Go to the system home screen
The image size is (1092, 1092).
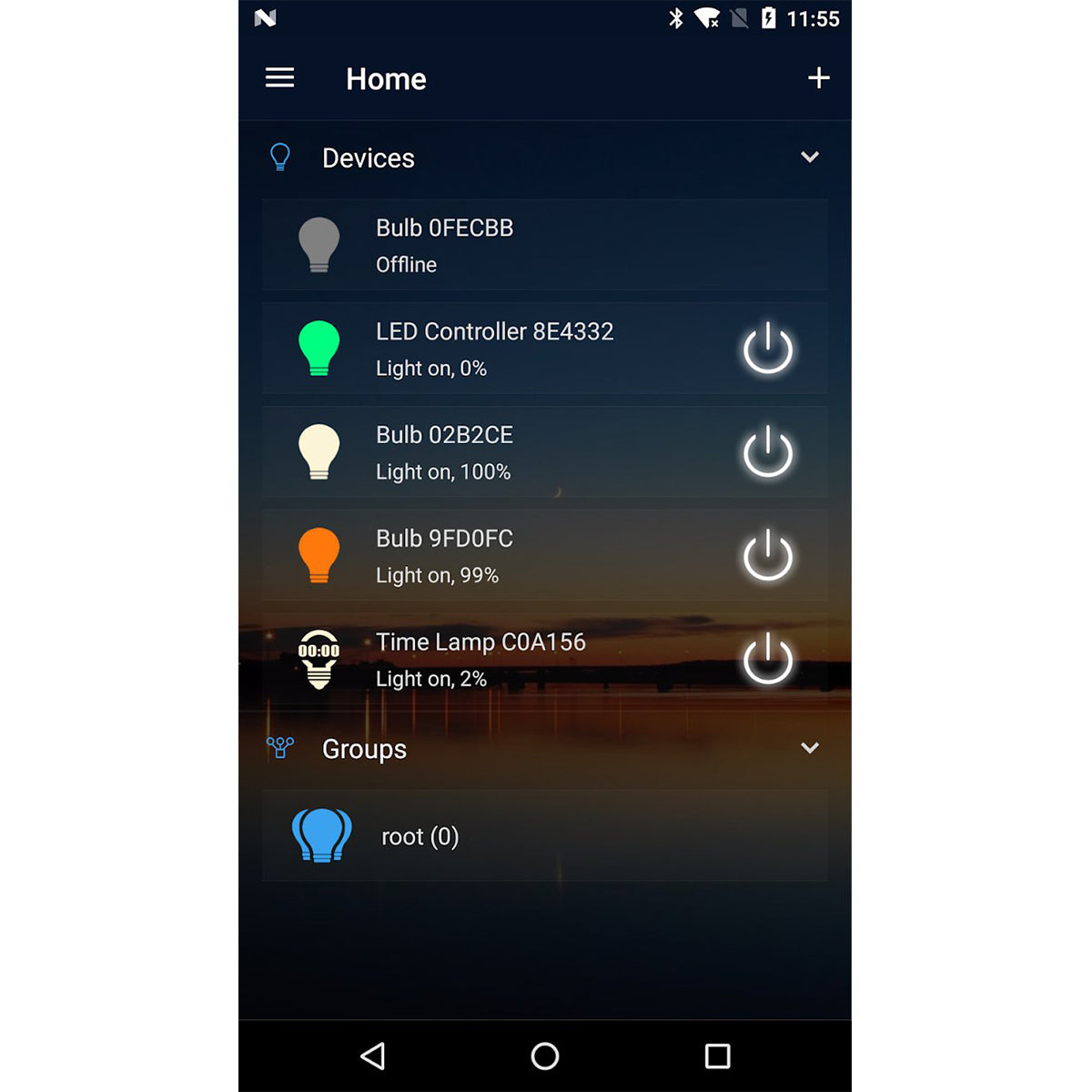(545, 1056)
